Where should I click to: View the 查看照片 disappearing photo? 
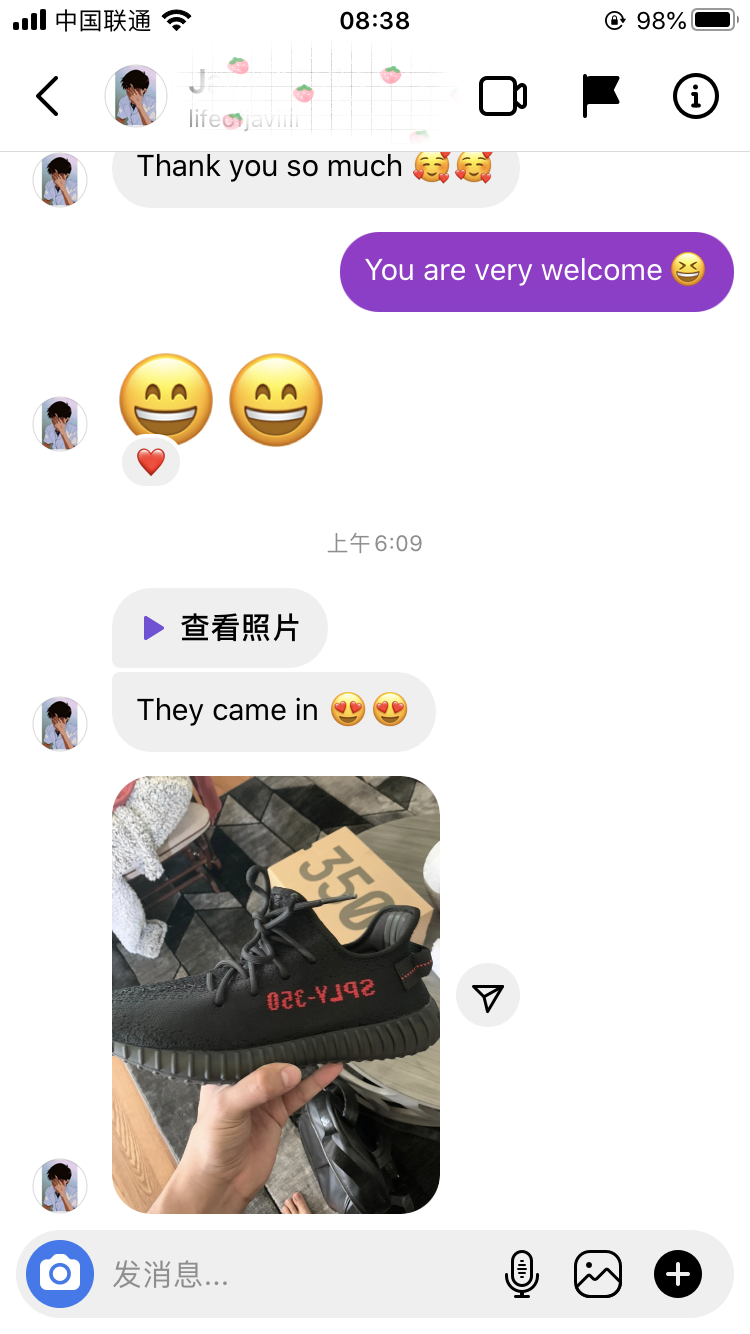(220, 628)
